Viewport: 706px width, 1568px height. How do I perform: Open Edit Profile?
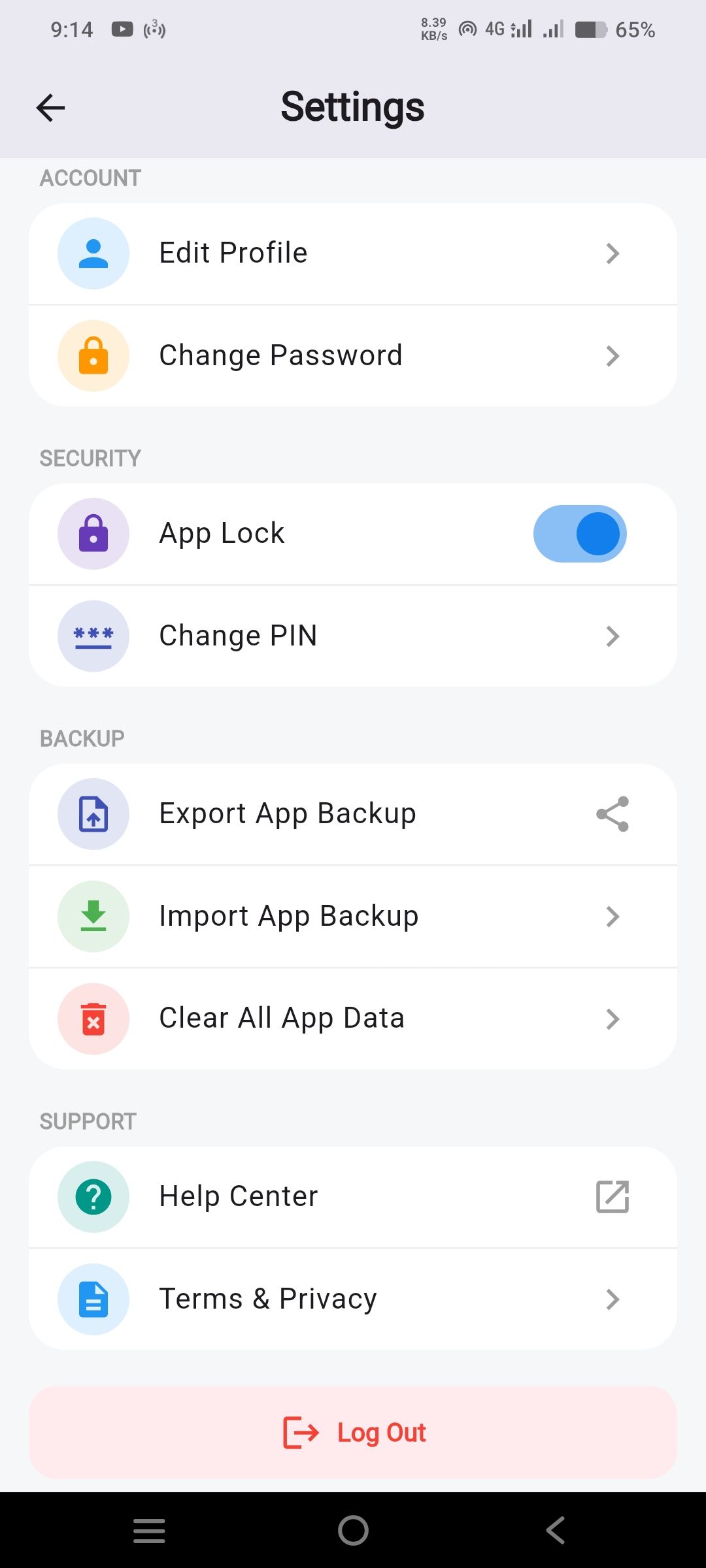pyautogui.click(x=353, y=253)
